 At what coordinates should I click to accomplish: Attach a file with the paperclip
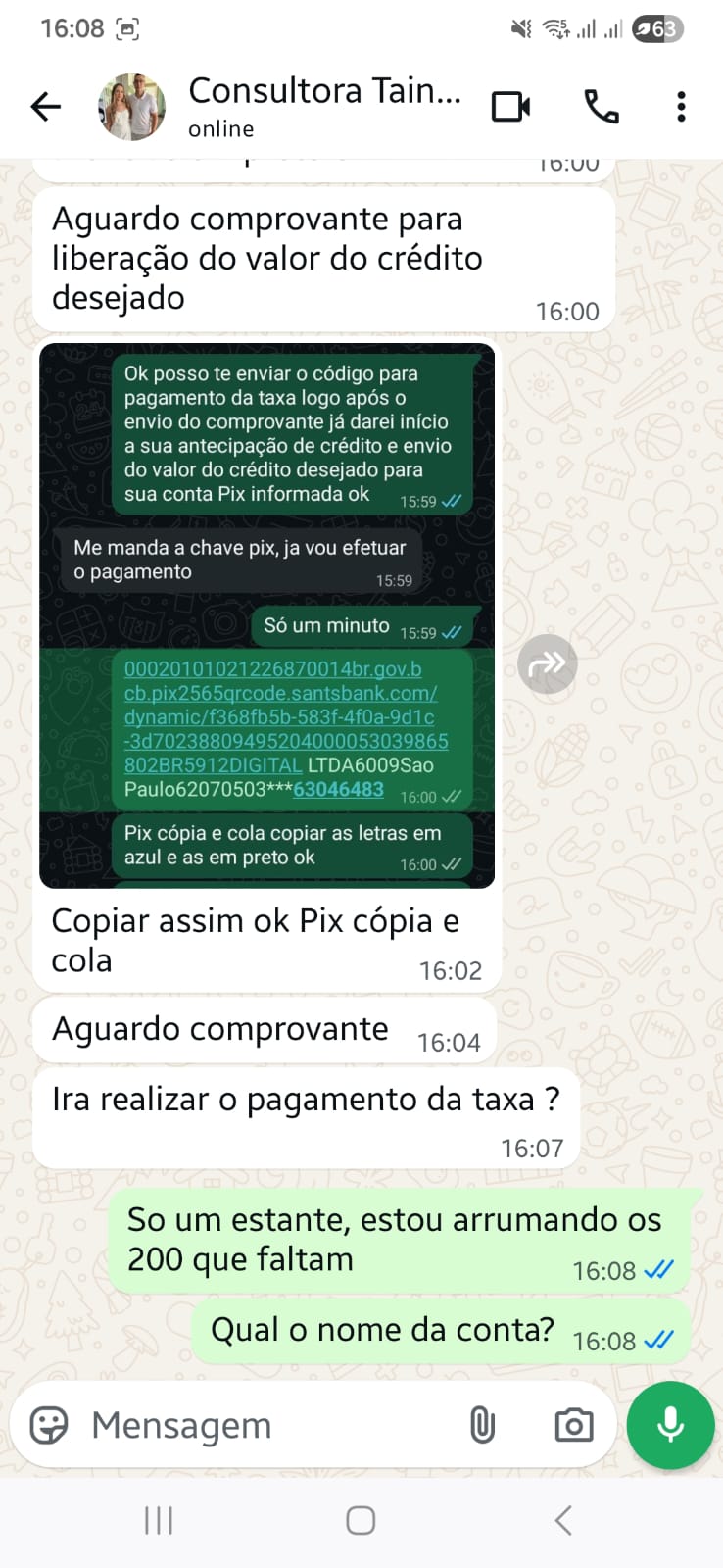(x=482, y=1425)
